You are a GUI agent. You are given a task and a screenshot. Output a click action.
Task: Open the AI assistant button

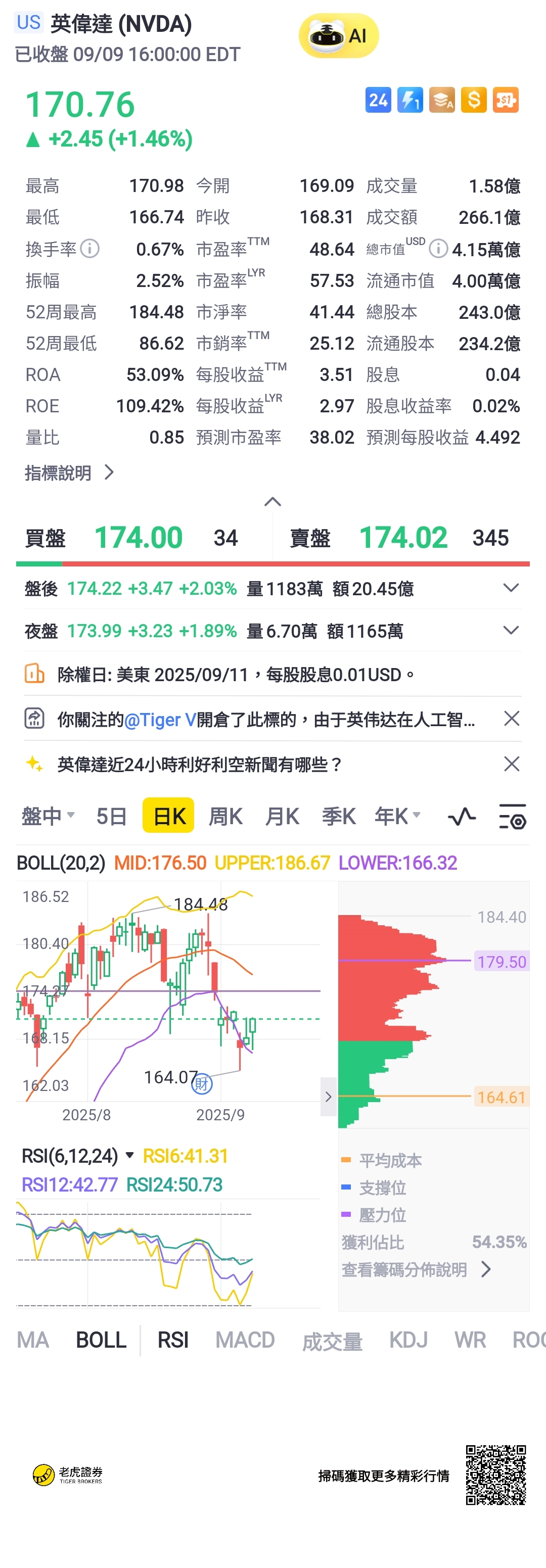pos(338,36)
